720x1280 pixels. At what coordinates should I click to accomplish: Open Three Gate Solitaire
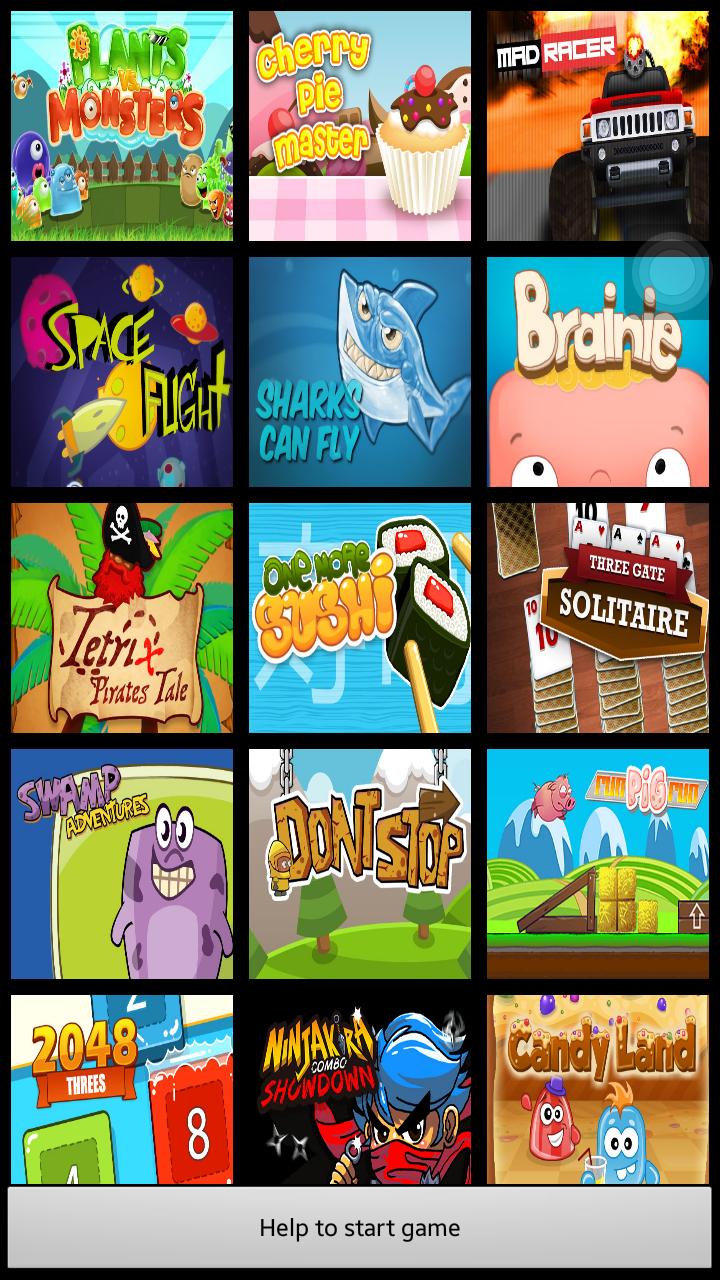pyautogui.click(x=598, y=618)
